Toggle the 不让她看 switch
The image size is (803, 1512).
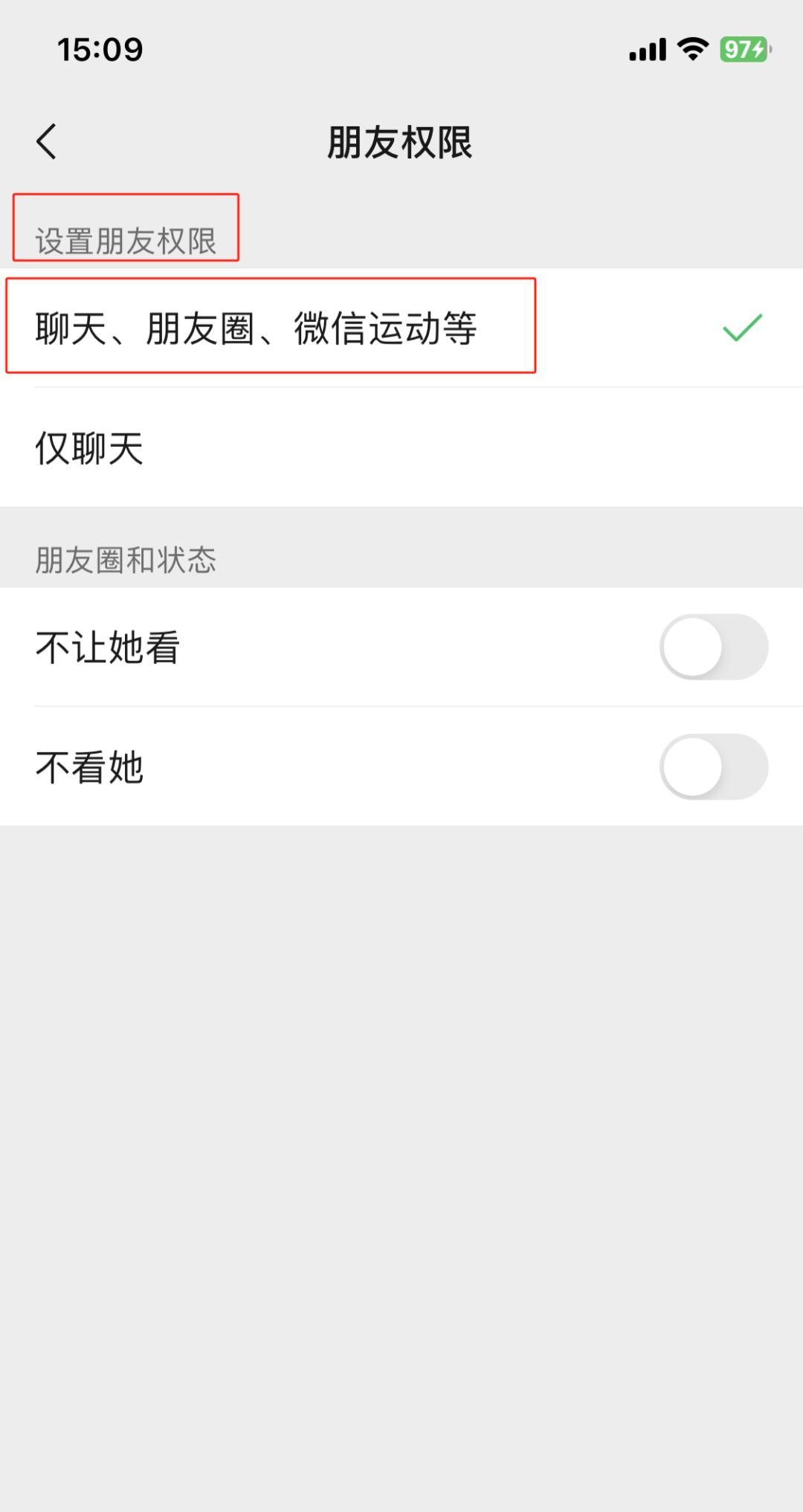click(x=713, y=647)
